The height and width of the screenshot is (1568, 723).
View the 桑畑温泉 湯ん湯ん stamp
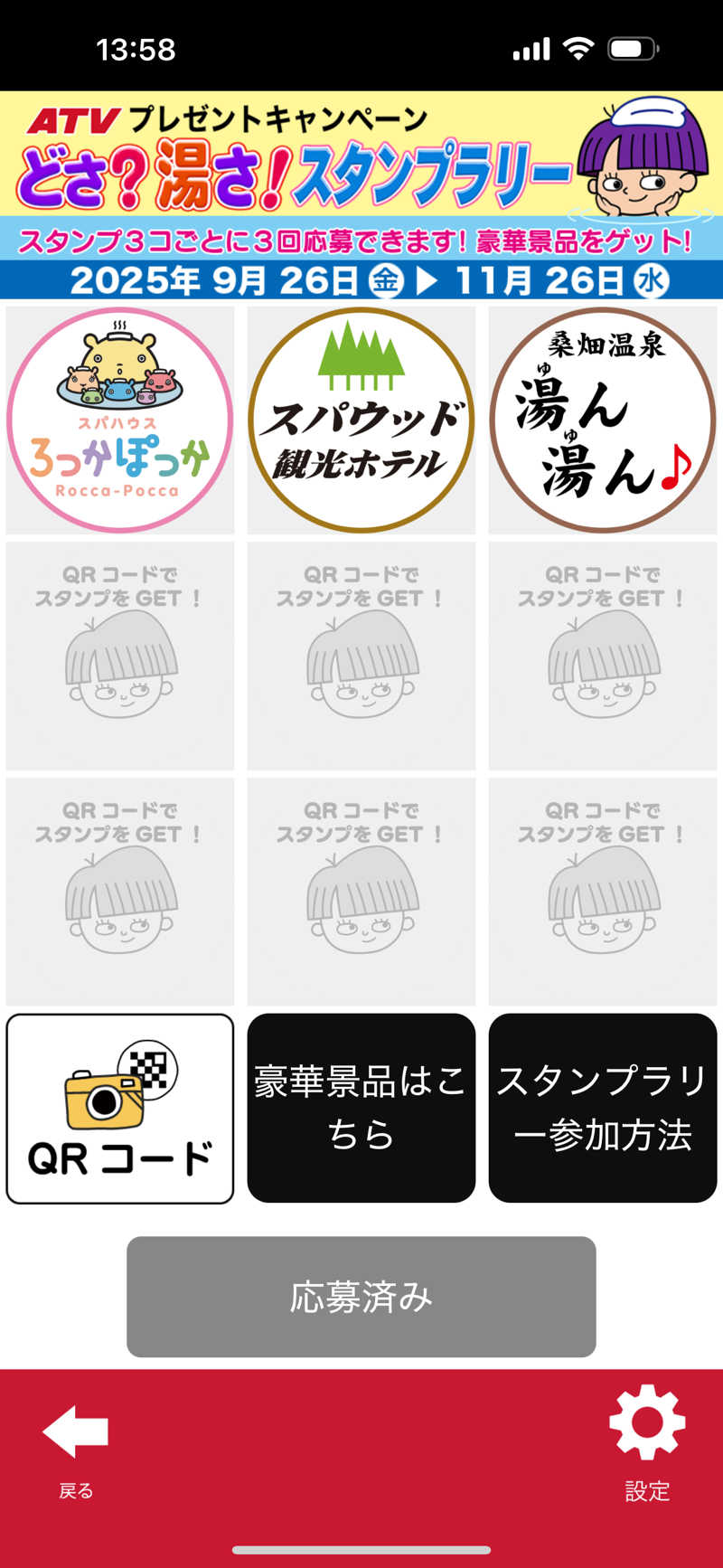(603, 420)
